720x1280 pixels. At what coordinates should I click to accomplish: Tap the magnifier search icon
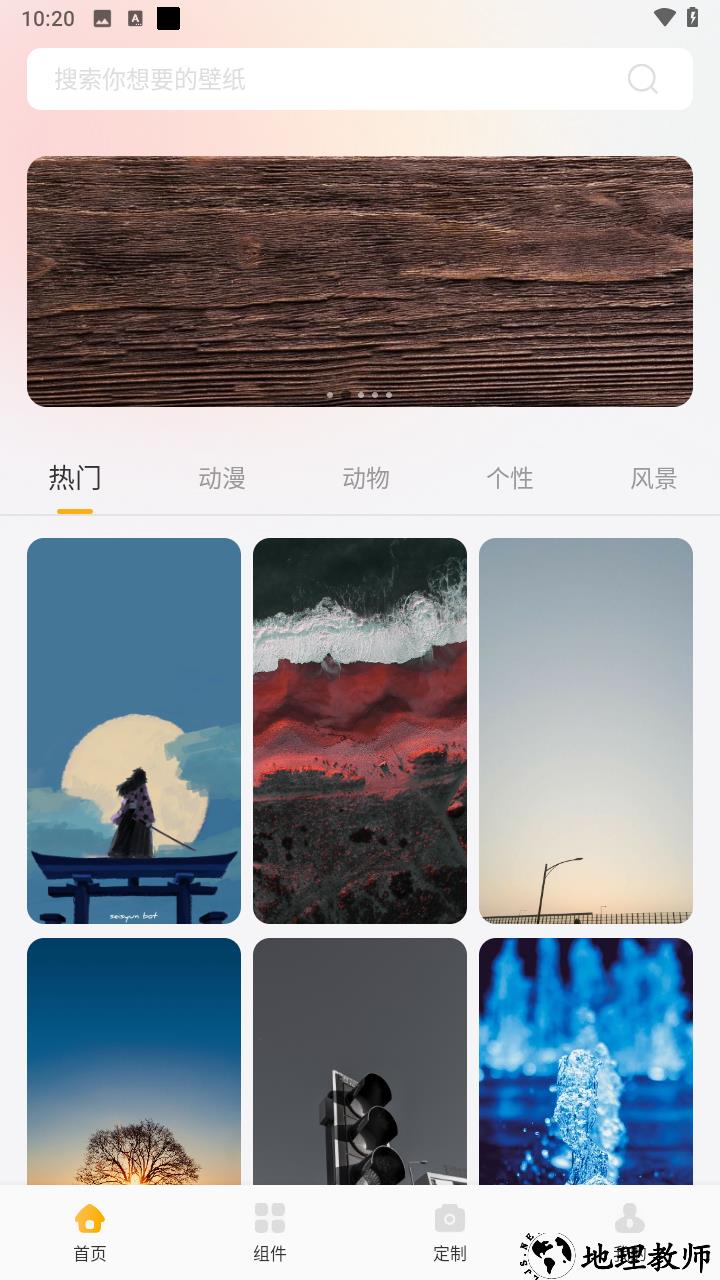(x=640, y=78)
